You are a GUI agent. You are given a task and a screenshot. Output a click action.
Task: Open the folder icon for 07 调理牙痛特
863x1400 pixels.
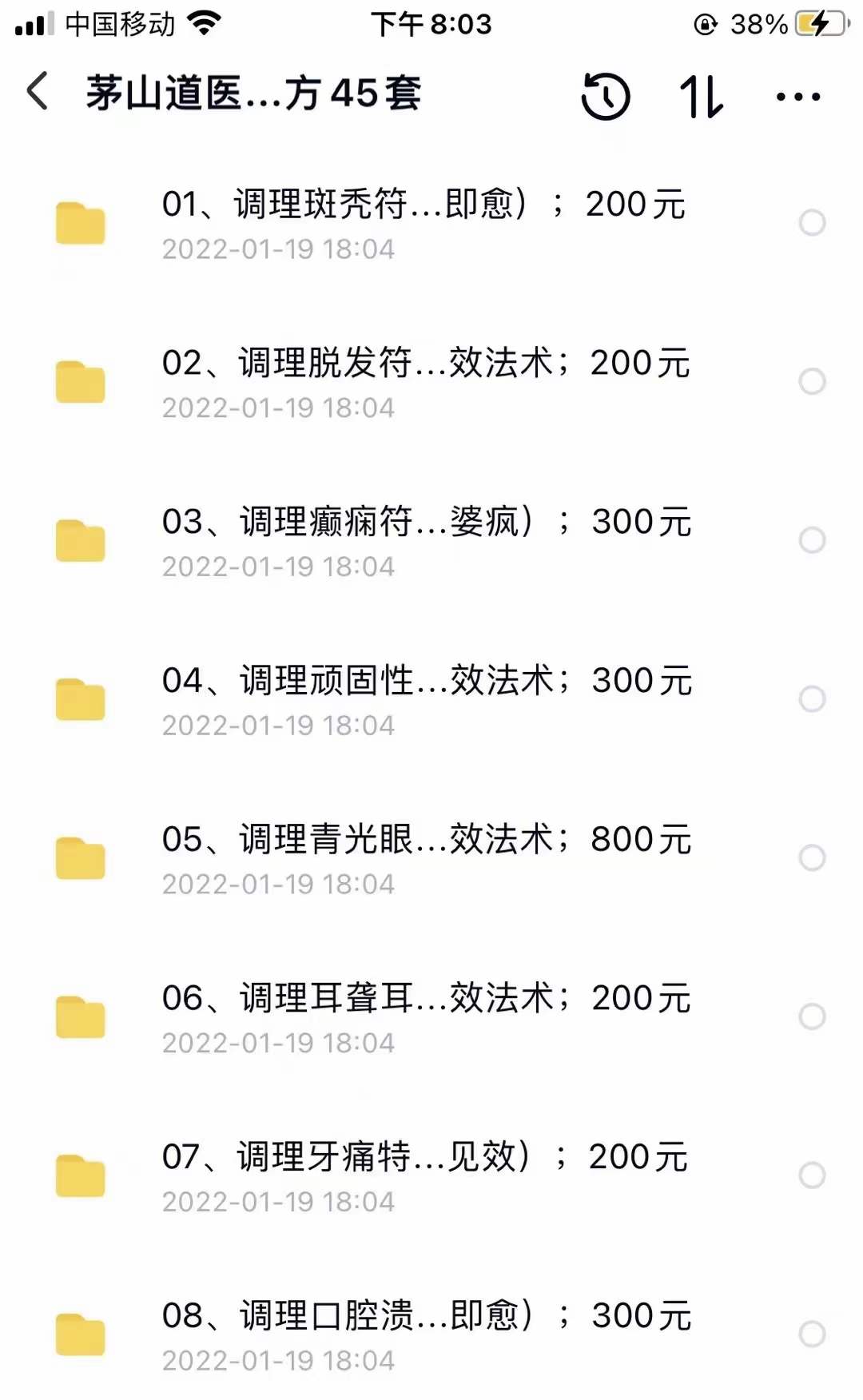tap(80, 1175)
